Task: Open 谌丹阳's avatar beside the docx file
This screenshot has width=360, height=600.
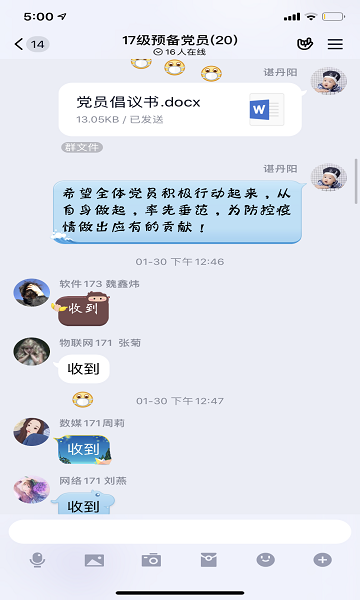Action: pyautogui.click(x=329, y=81)
